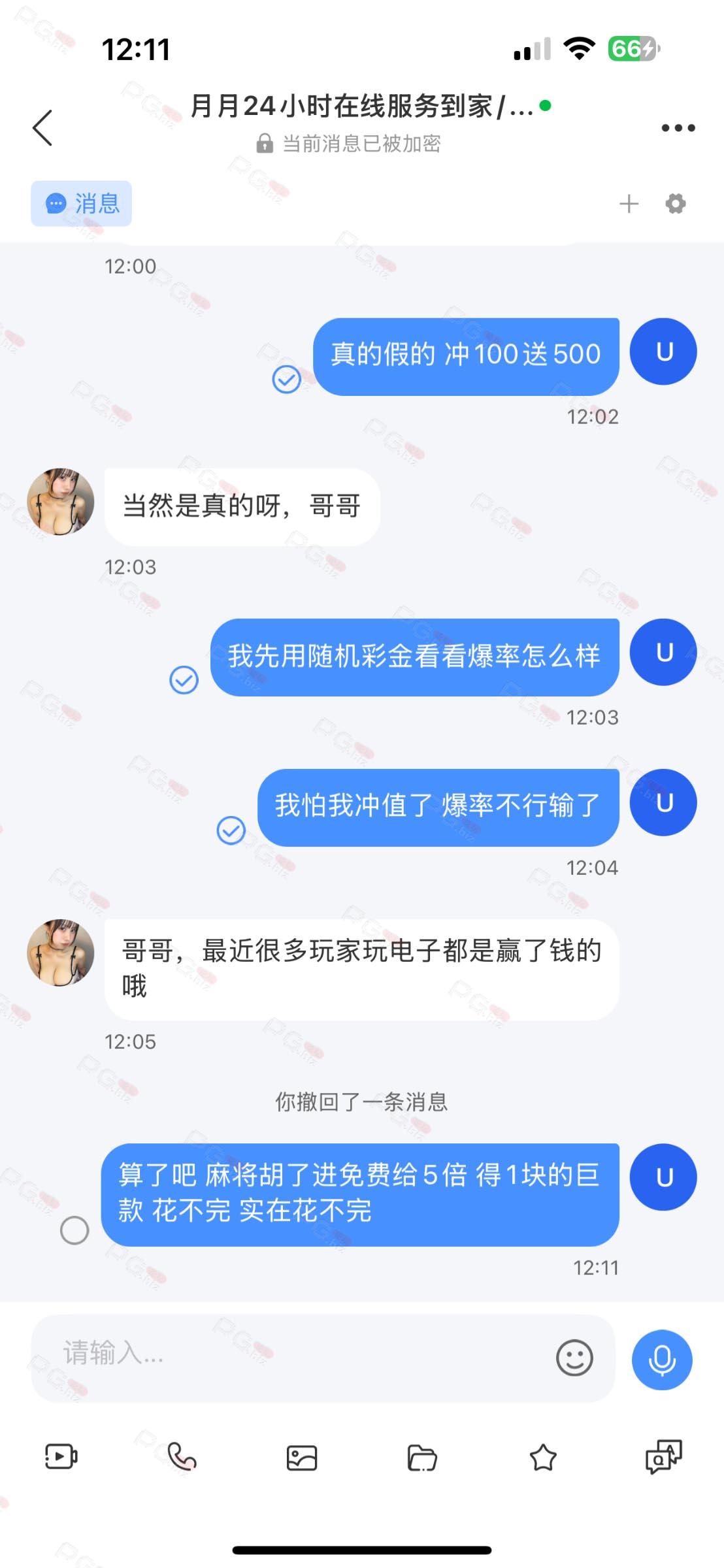Start a voice message with microphone
This screenshot has width=724, height=1568.
pos(662,1360)
